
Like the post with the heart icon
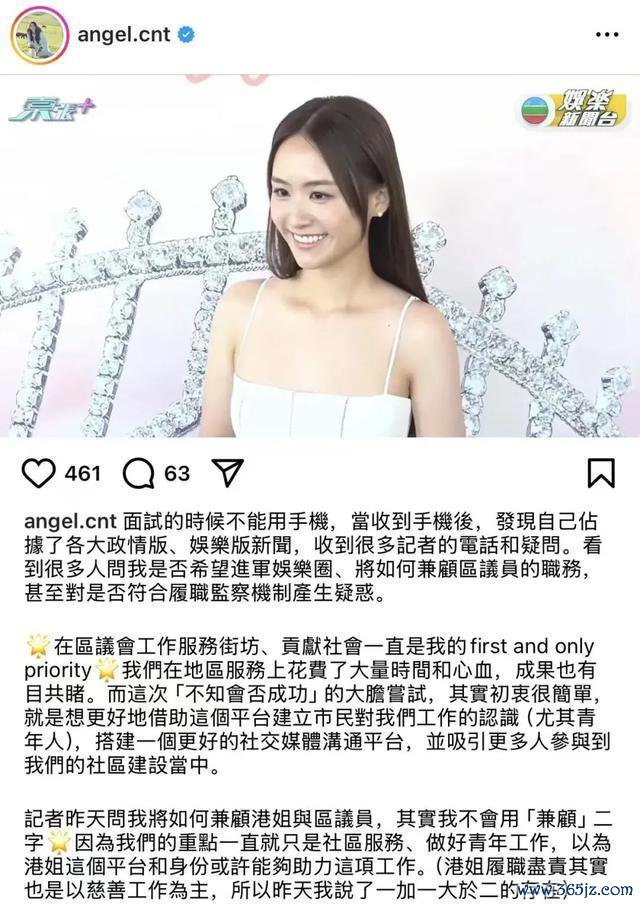pos(38,473)
